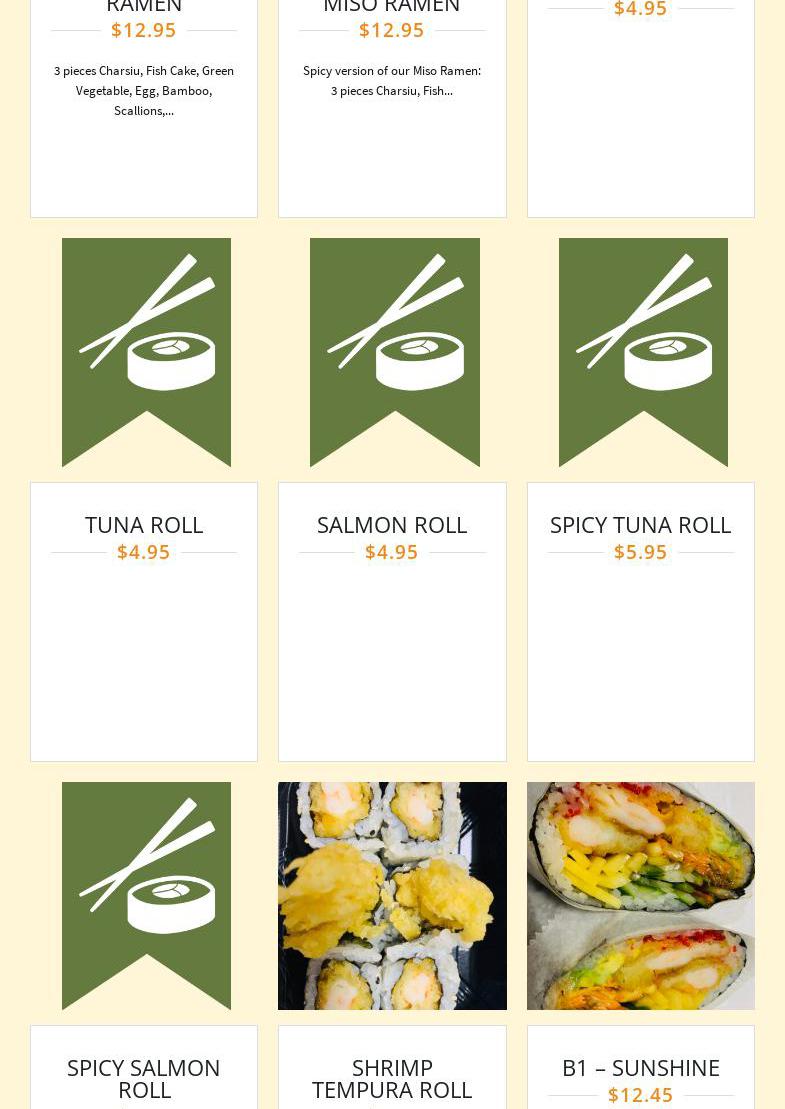
Task: Open the B1 – Sunshine item
Action: (640, 1067)
